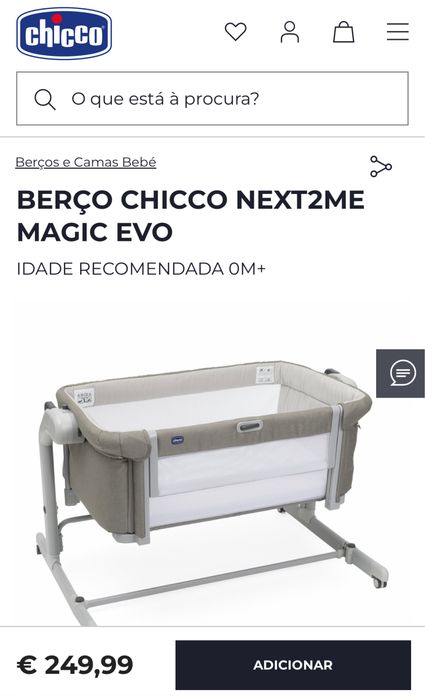This screenshot has width=425, height=698.
Task: Open the chat support bubble
Action: (x=401, y=373)
